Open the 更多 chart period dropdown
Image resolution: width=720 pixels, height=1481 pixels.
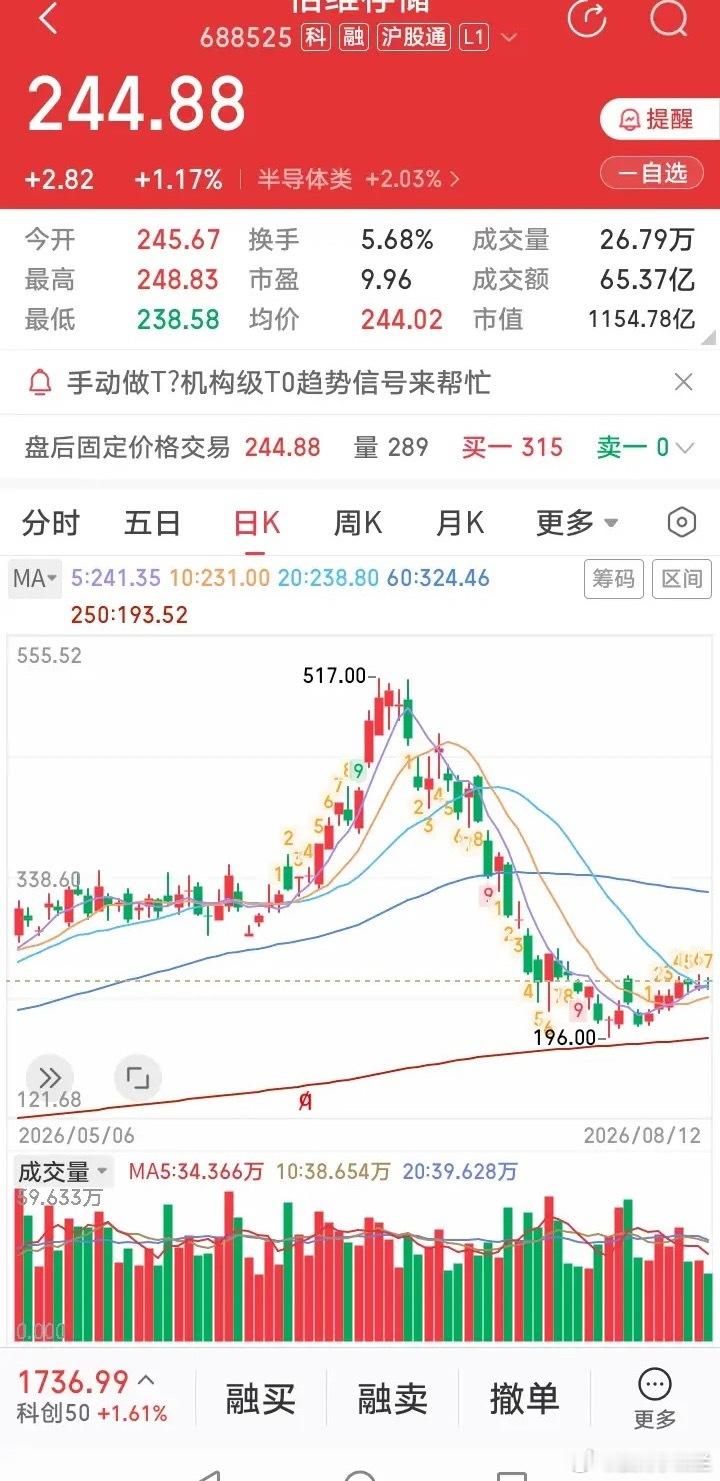577,522
